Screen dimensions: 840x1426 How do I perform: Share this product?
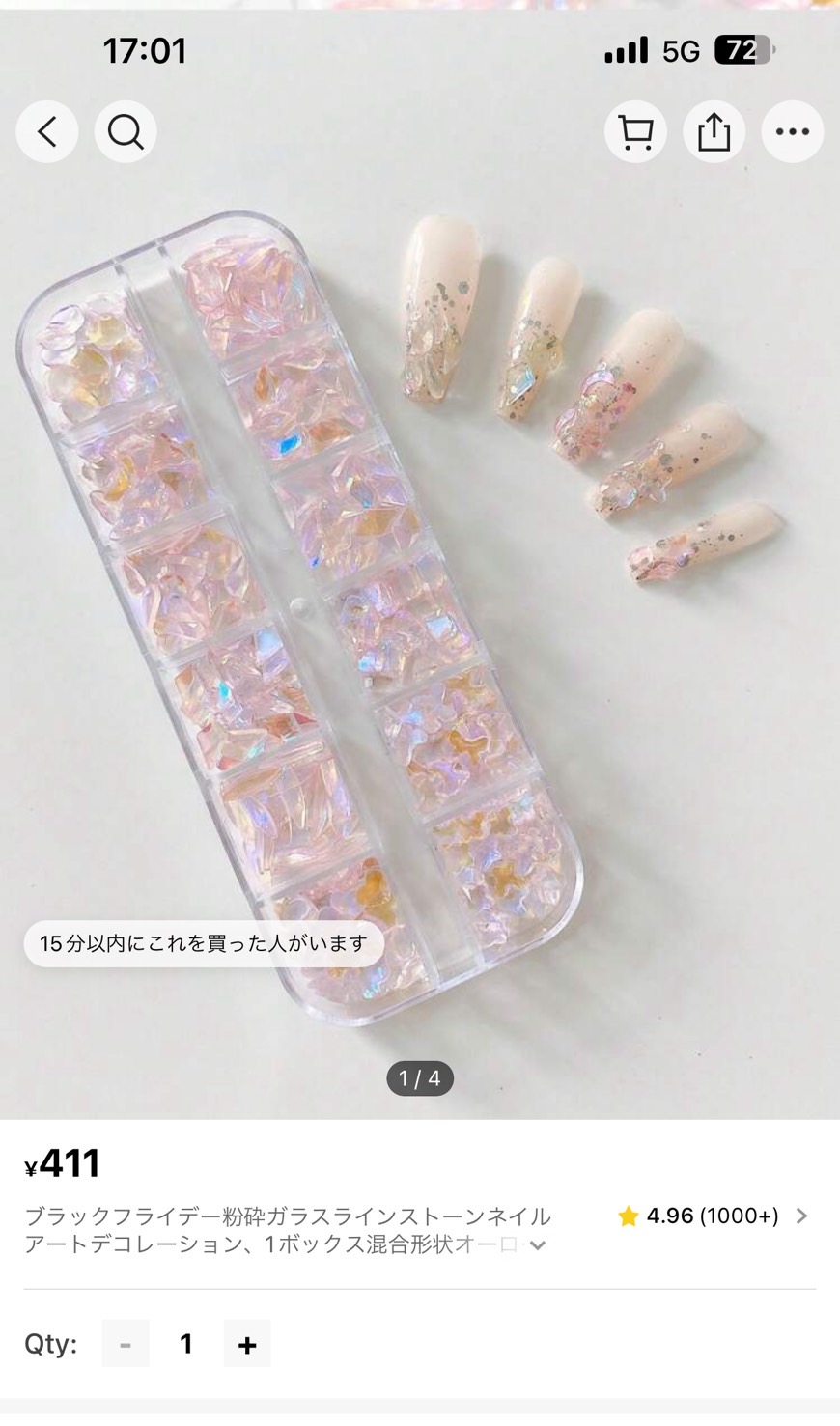714,131
